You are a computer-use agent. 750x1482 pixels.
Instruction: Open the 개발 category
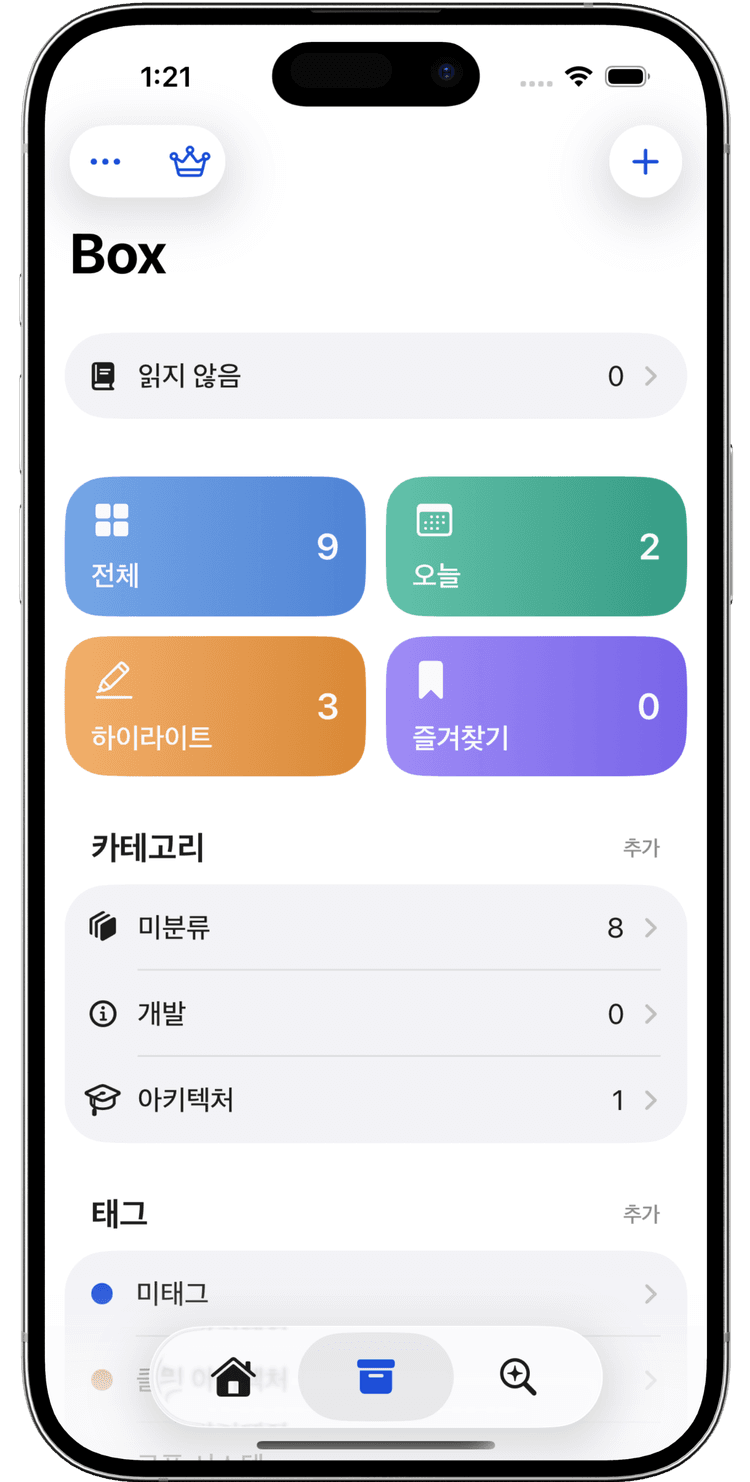point(375,1014)
